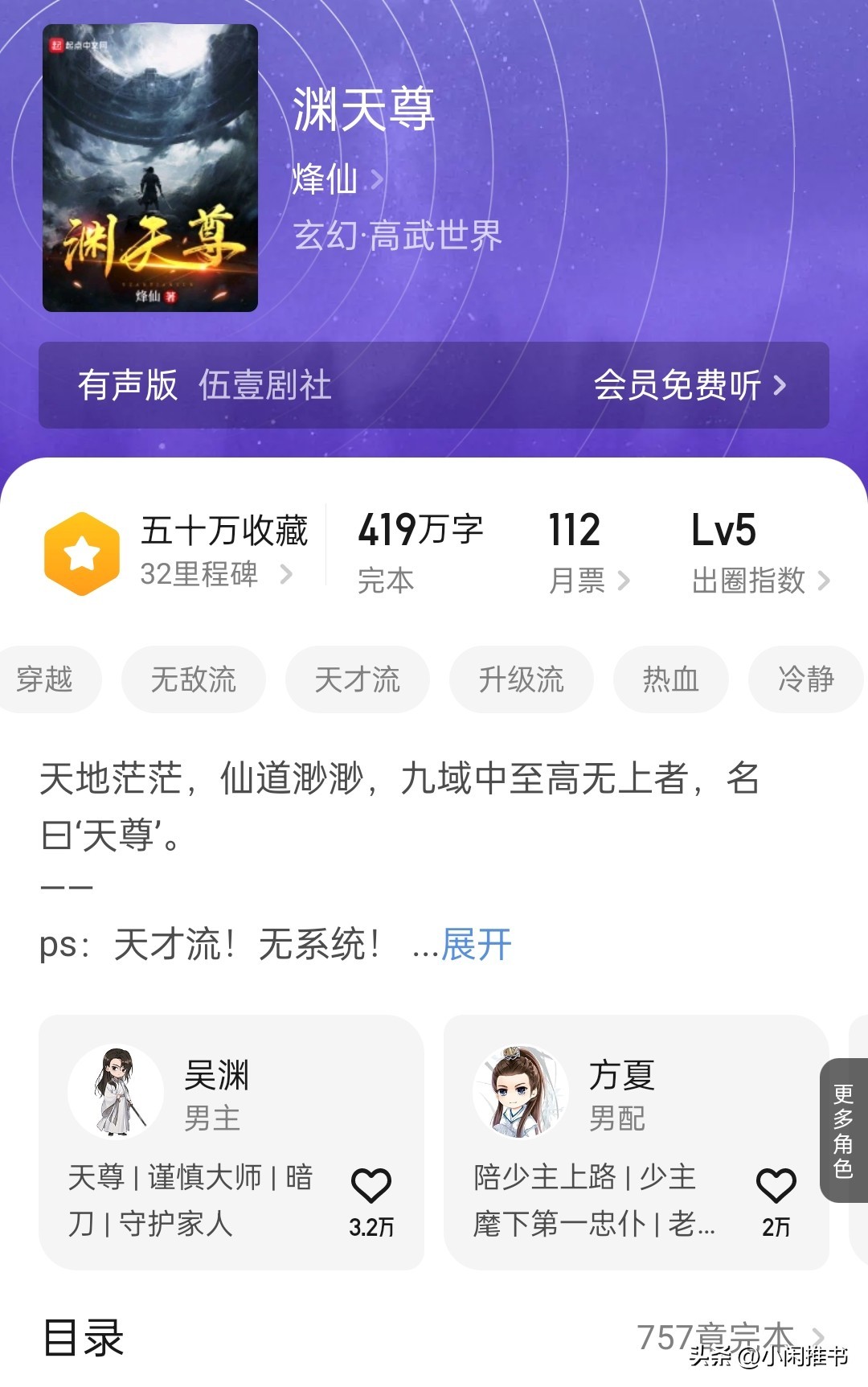
Task: Show 更多角色 more characters
Action: pyautogui.click(x=843, y=1130)
